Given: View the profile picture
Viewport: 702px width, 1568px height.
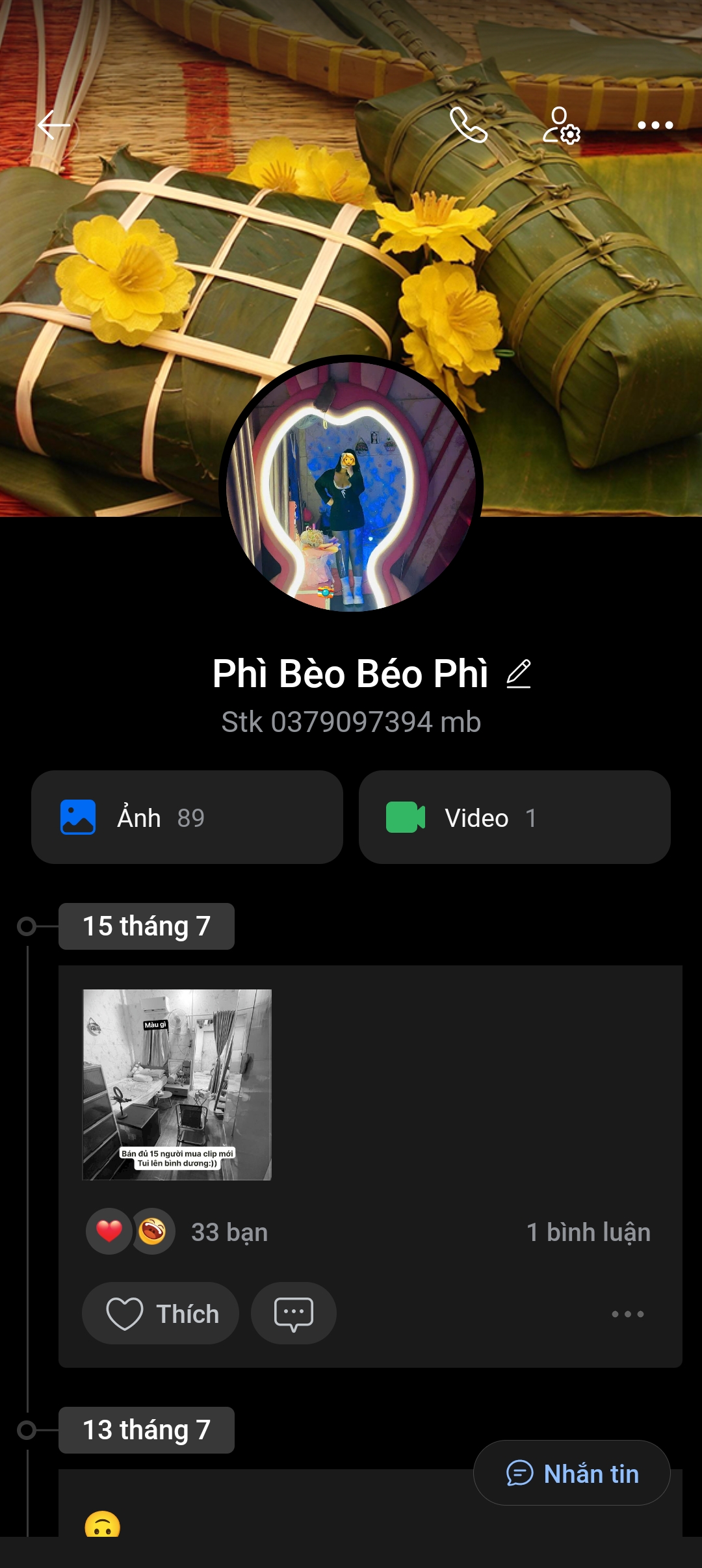Looking at the screenshot, I should point(351,485).
